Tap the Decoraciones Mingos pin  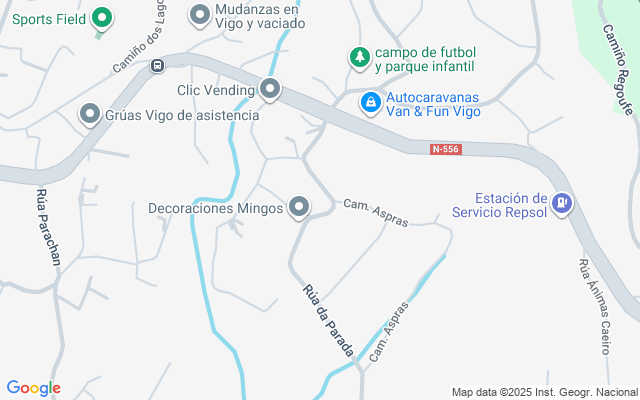[x=299, y=208]
